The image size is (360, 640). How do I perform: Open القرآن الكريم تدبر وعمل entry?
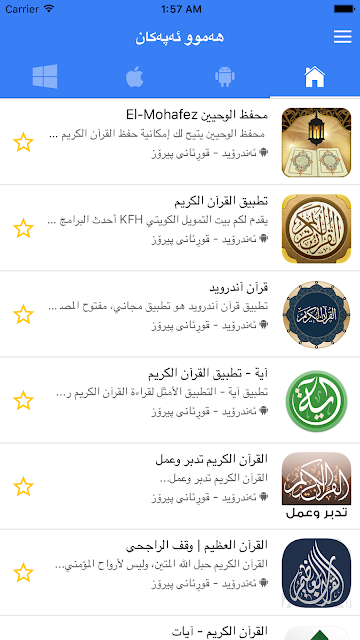[x=180, y=487]
